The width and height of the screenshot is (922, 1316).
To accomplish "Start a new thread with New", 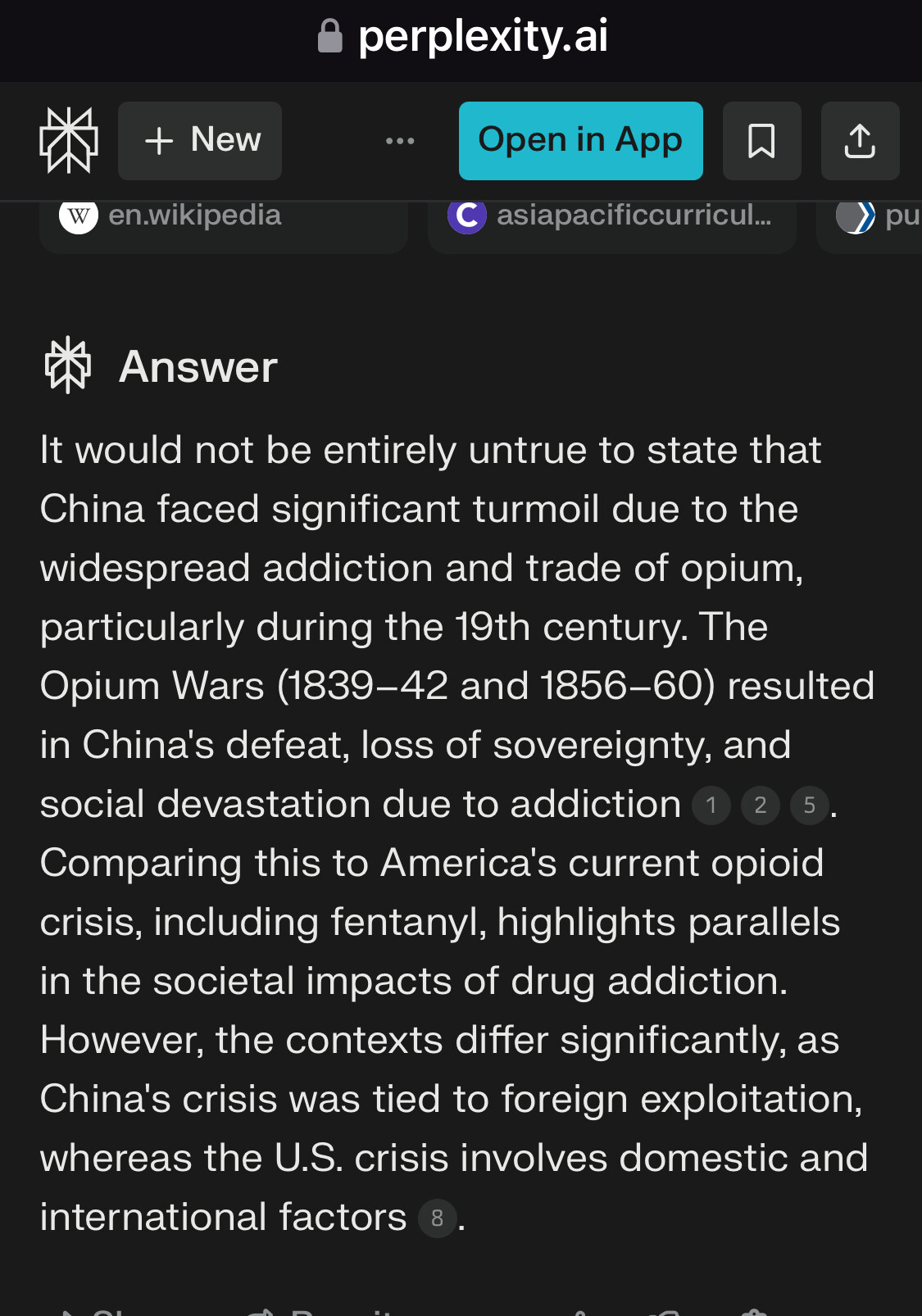I will [x=200, y=141].
